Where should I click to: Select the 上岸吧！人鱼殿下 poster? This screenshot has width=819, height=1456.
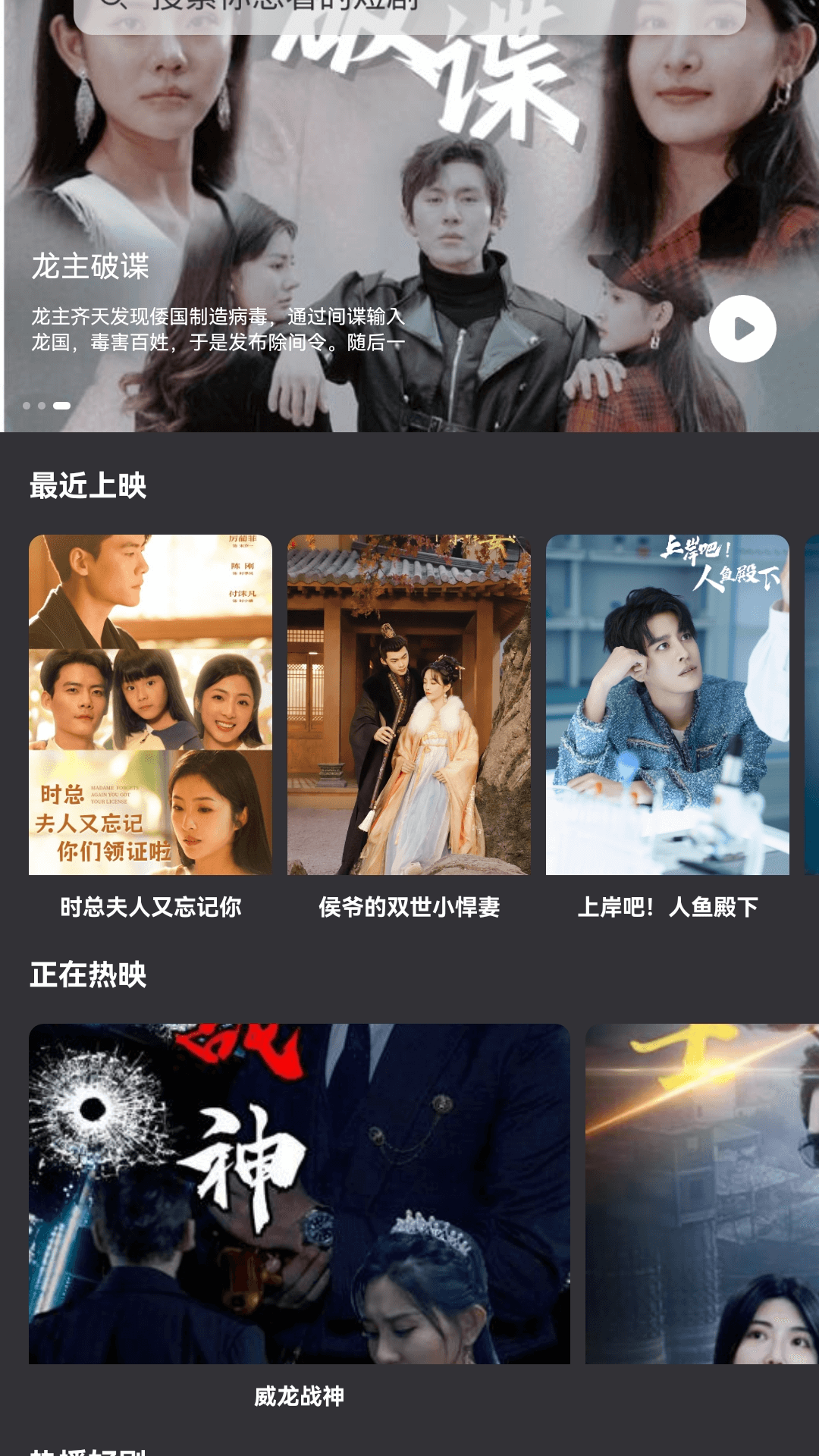667,704
